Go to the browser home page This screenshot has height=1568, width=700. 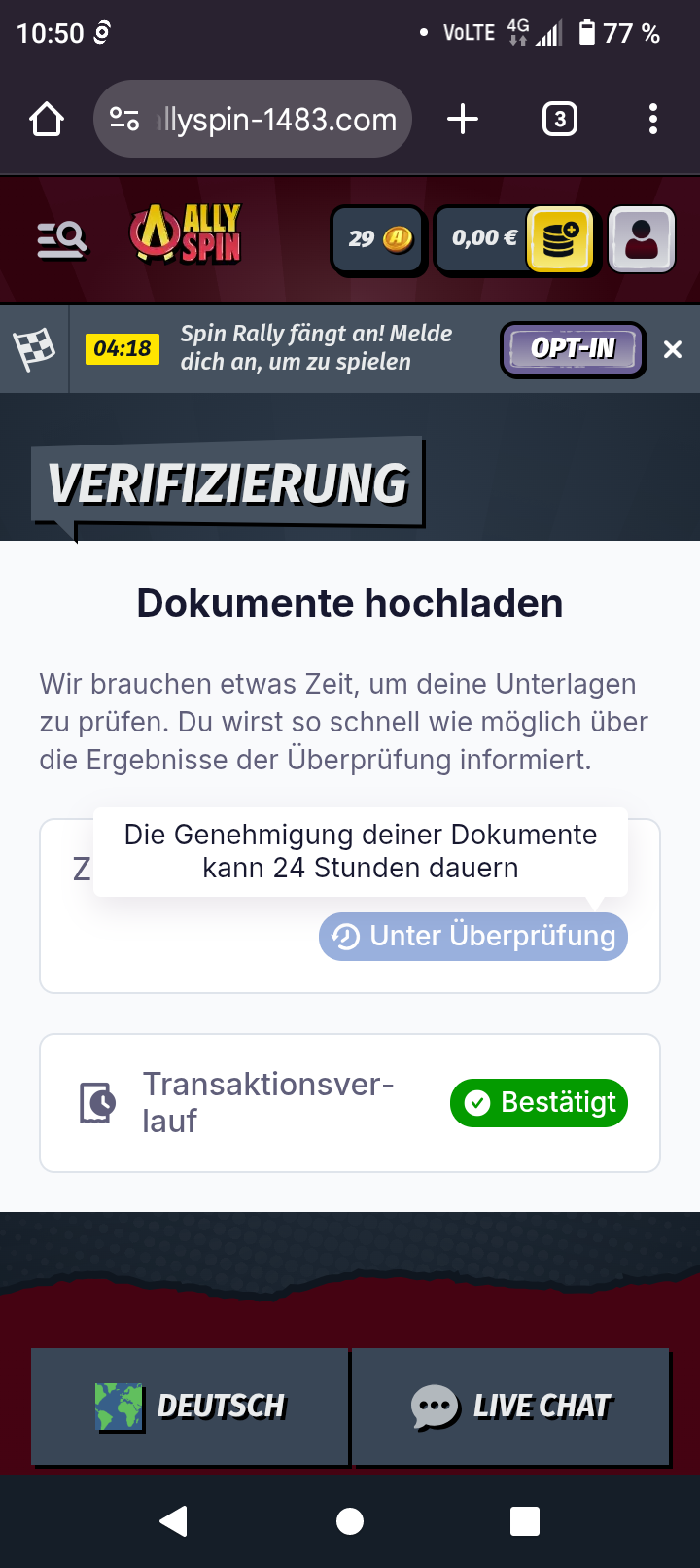pyautogui.click(x=47, y=120)
